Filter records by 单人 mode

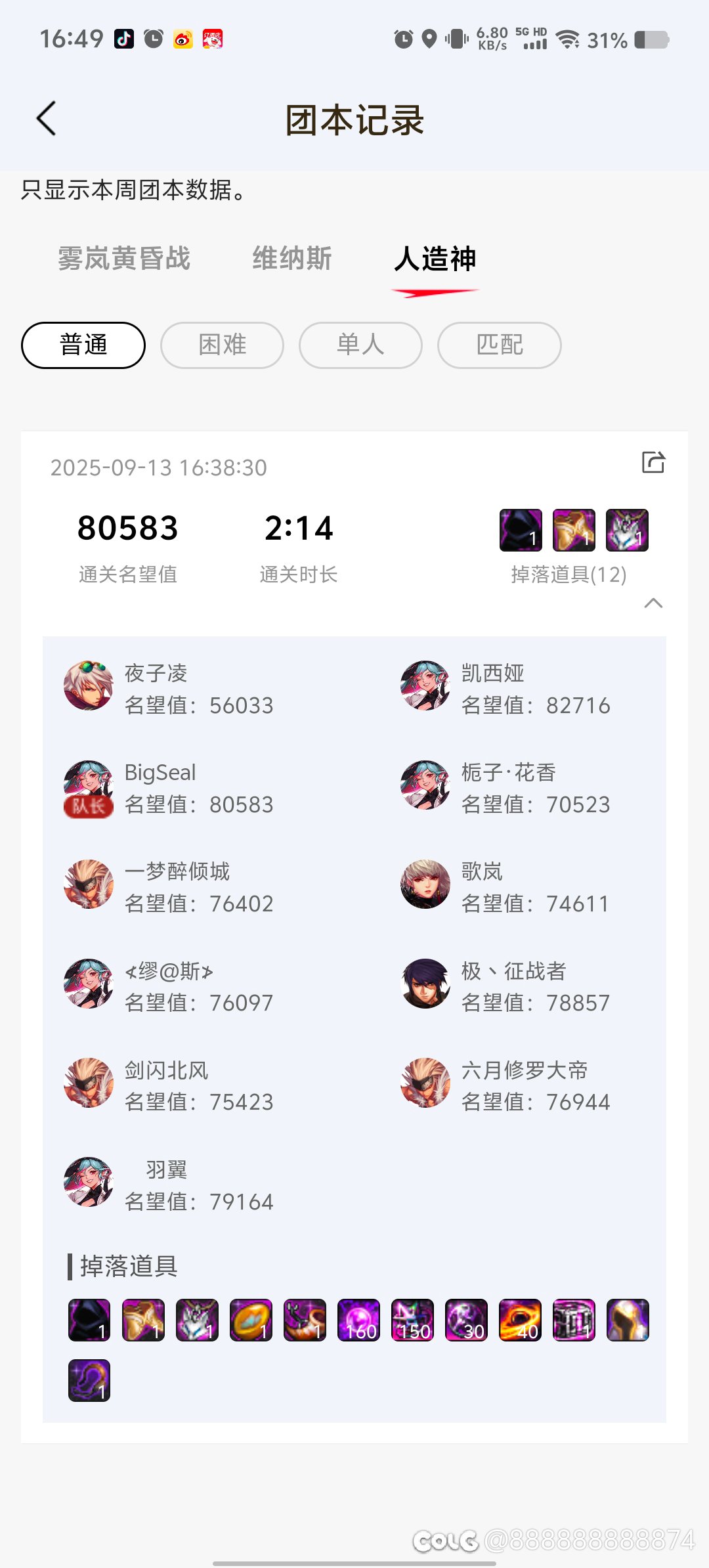(360, 345)
